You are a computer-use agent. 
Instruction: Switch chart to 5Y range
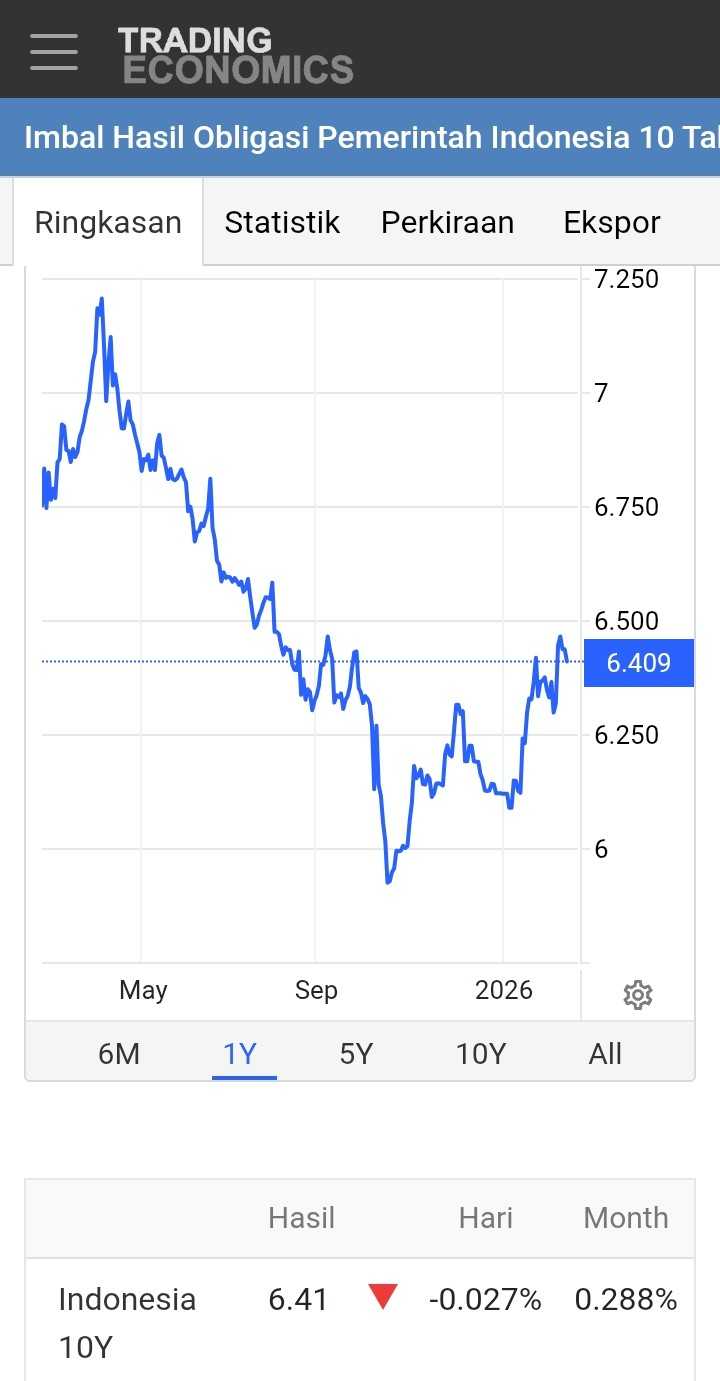(356, 1054)
